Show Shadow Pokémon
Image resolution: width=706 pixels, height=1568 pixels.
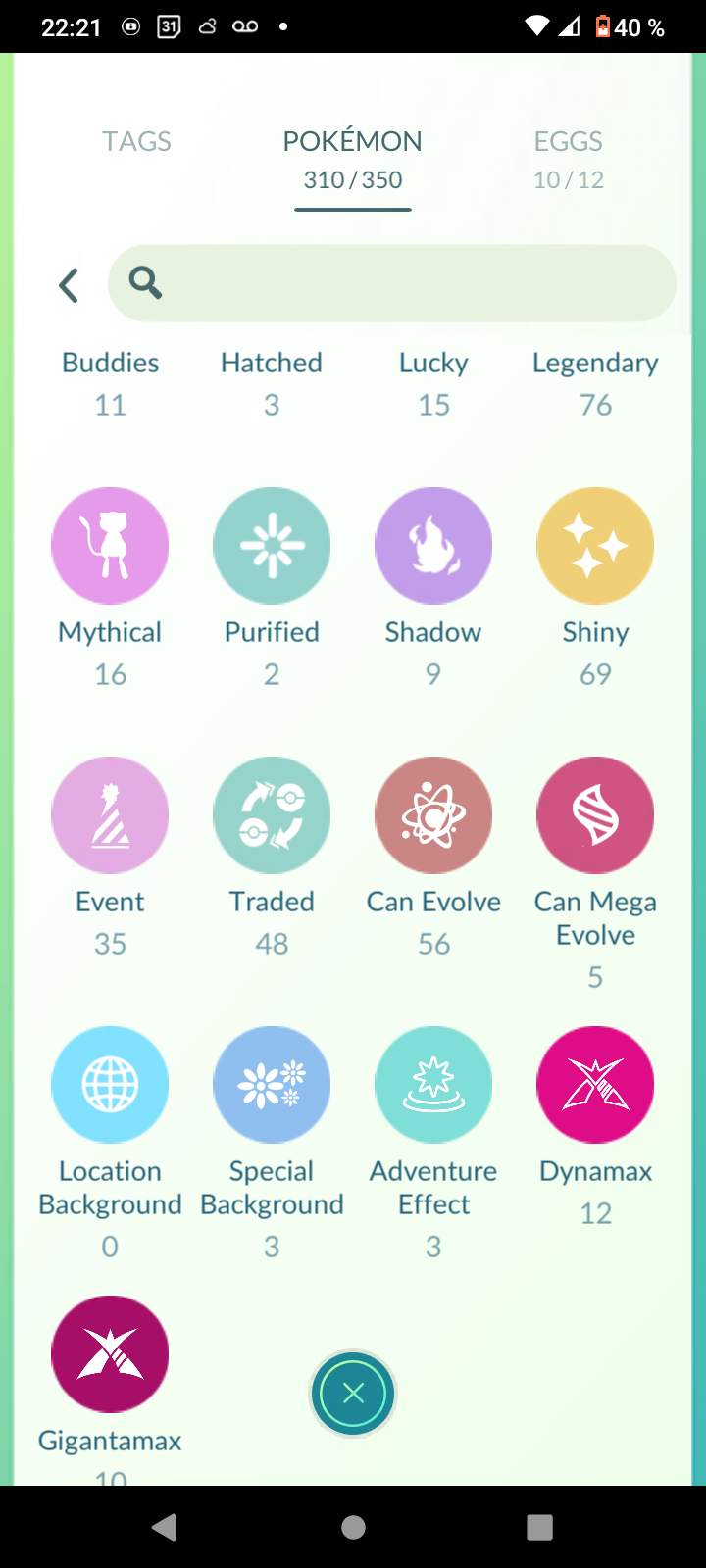433,546
